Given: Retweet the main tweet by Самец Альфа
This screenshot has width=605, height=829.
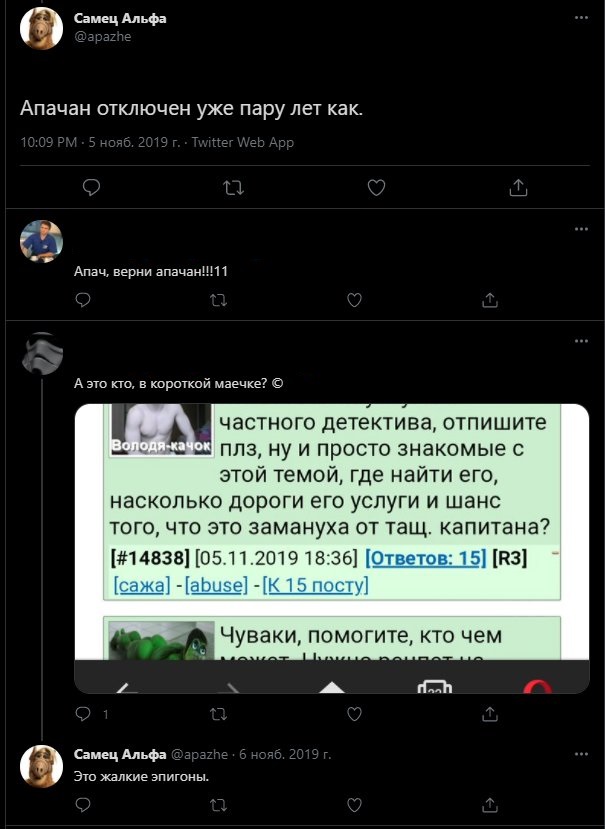Looking at the screenshot, I should 233,186.
